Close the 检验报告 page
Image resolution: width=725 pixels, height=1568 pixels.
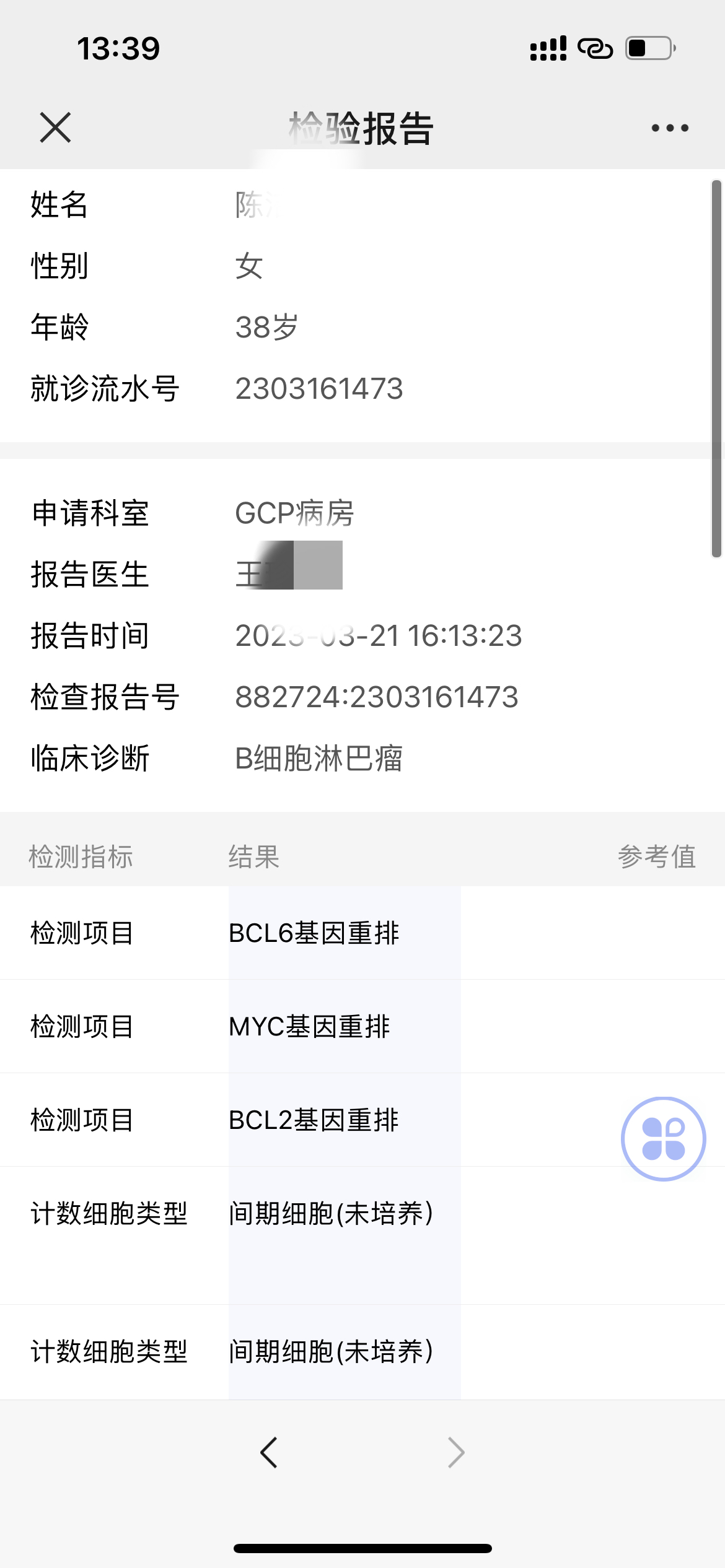56,128
